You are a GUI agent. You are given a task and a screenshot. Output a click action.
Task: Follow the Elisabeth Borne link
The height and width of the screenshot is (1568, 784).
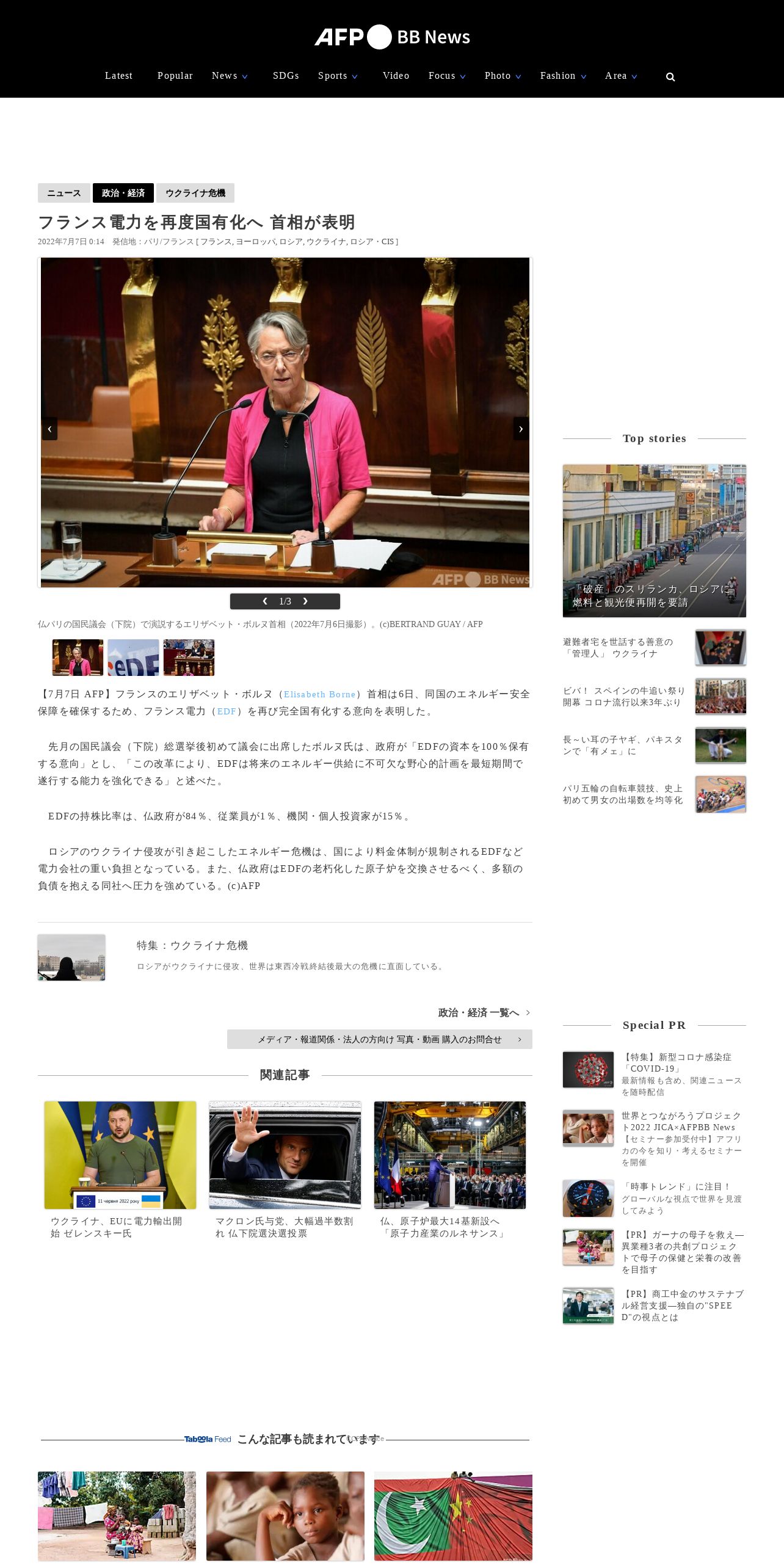click(x=319, y=694)
